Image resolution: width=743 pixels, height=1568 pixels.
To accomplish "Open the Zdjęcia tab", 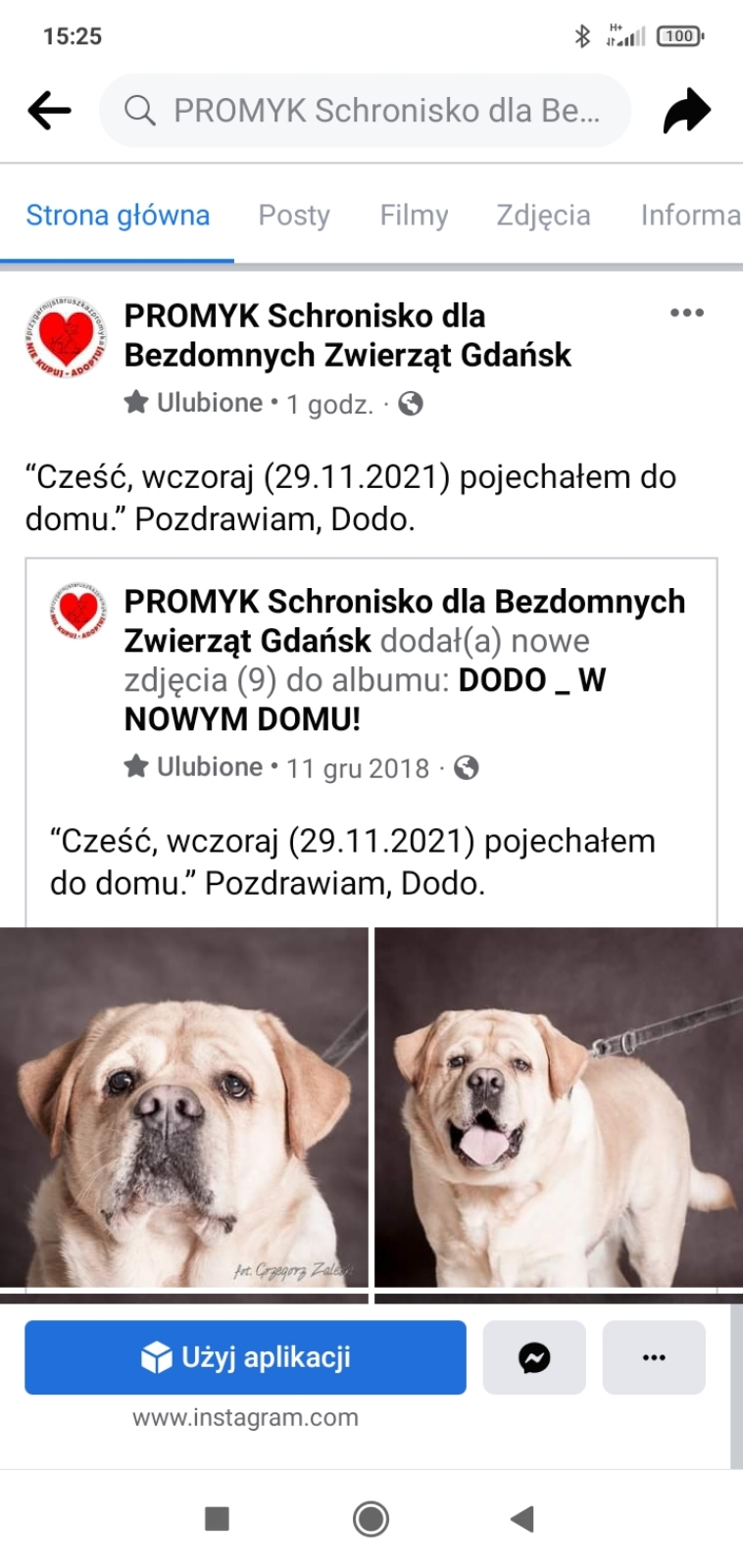I will tap(543, 216).
